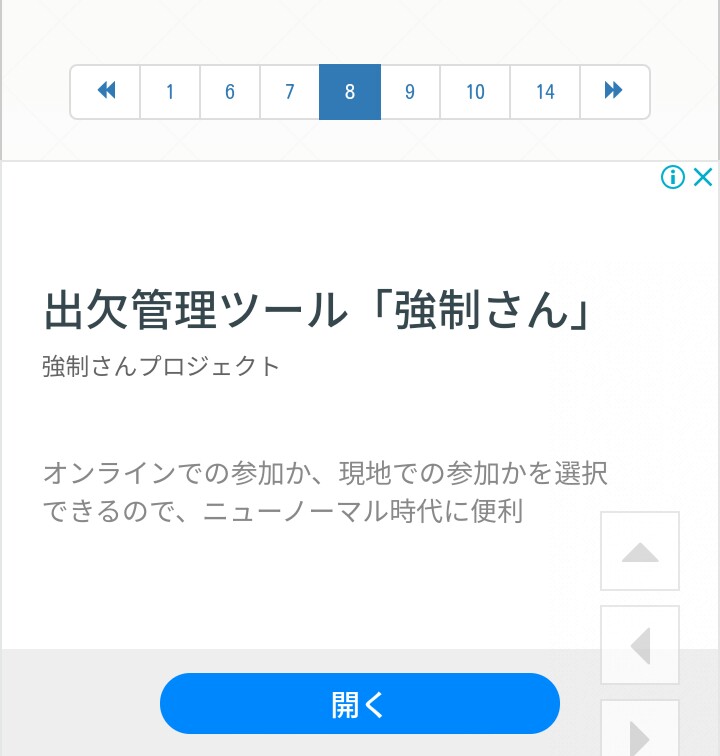Tap the scroll-to-top up arrow button

click(x=640, y=551)
